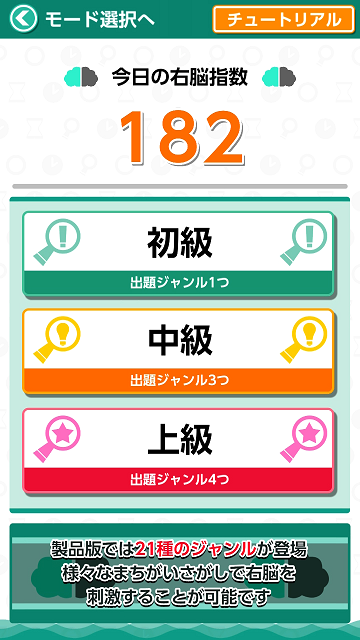Select the 初級 difficulty level
This screenshot has width=360, height=640.
point(178,253)
